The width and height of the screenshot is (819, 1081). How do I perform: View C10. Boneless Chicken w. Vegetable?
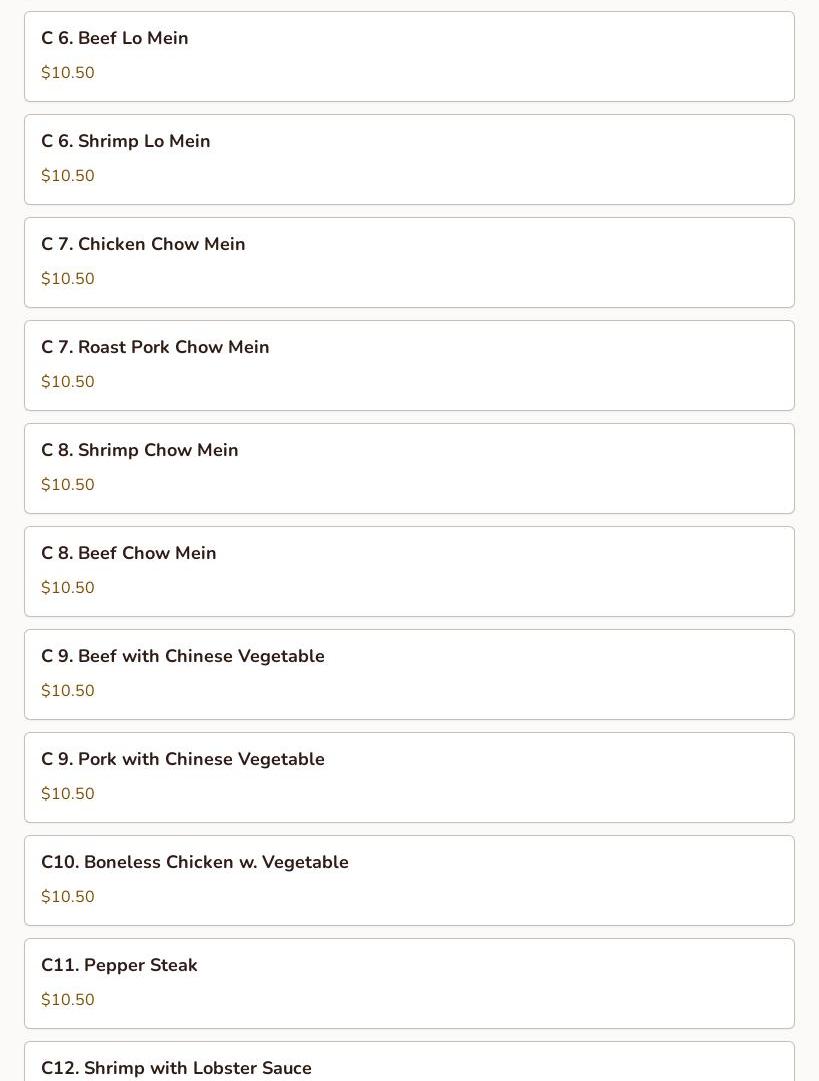[x=409, y=880]
